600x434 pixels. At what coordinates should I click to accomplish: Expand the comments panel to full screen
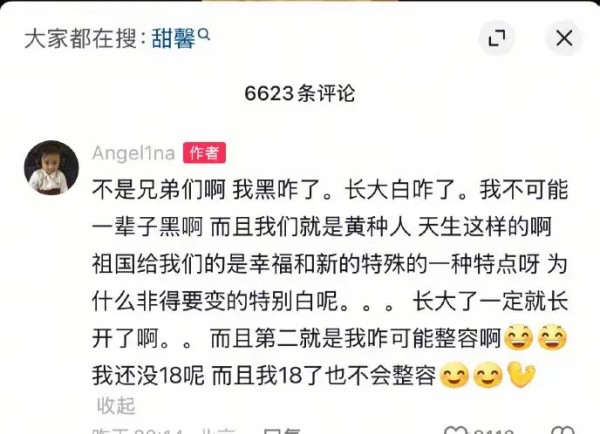pyautogui.click(x=496, y=39)
